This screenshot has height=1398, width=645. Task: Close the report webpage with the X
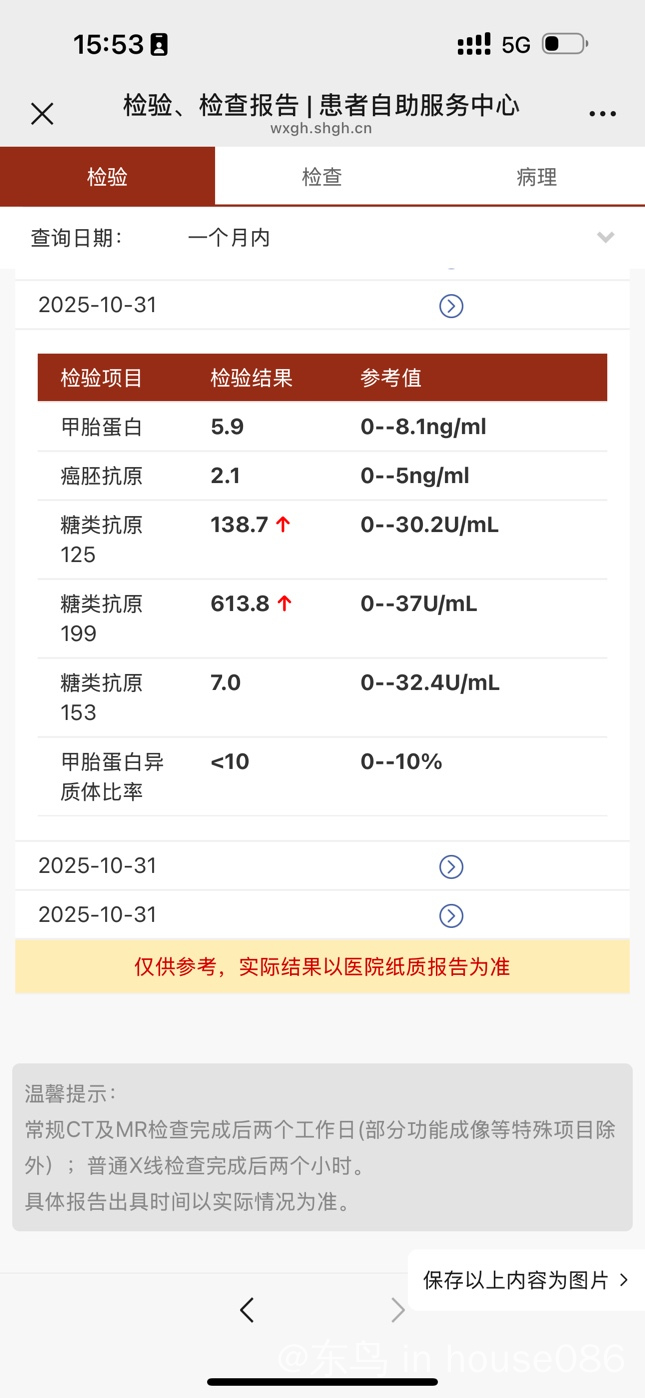(x=42, y=114)
